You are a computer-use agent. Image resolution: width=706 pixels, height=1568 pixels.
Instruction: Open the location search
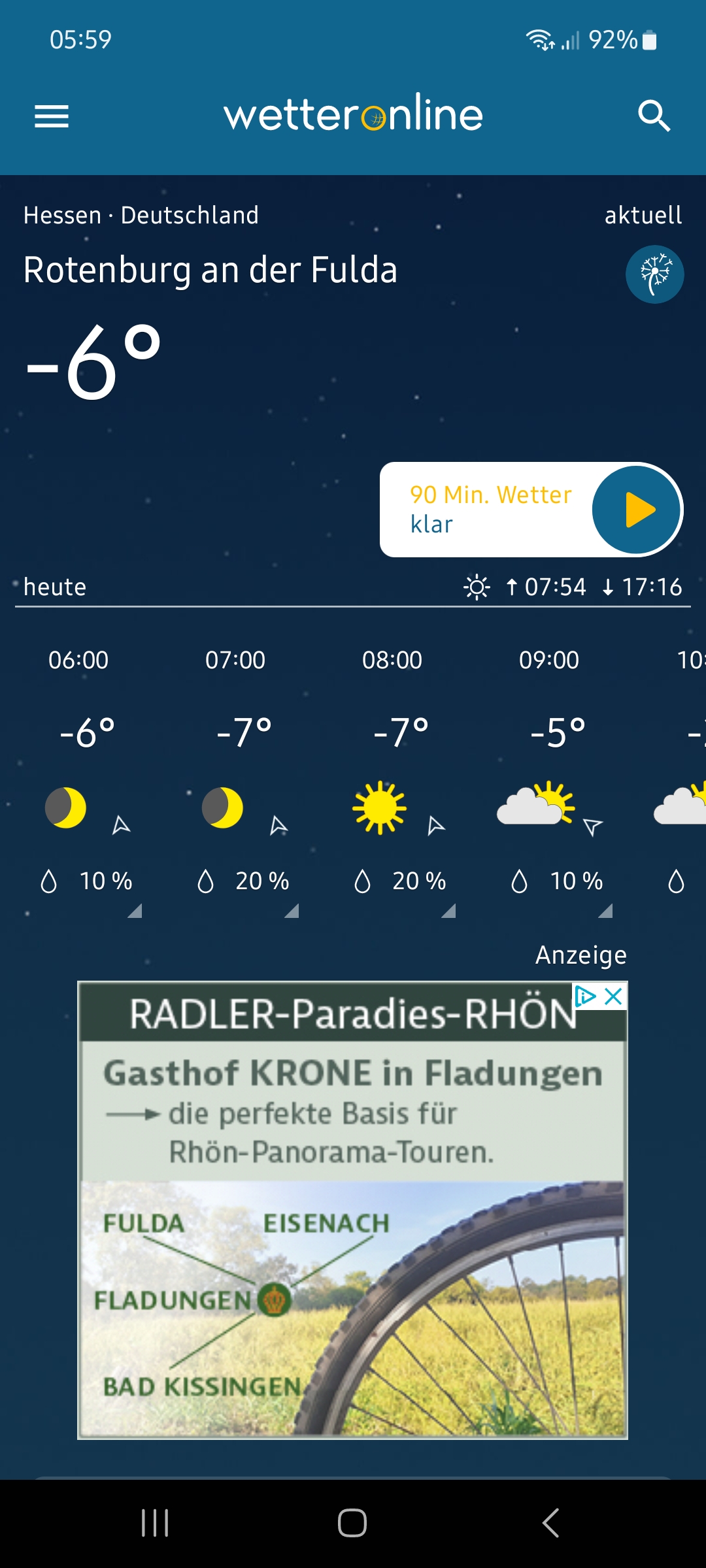pos(654,116)
